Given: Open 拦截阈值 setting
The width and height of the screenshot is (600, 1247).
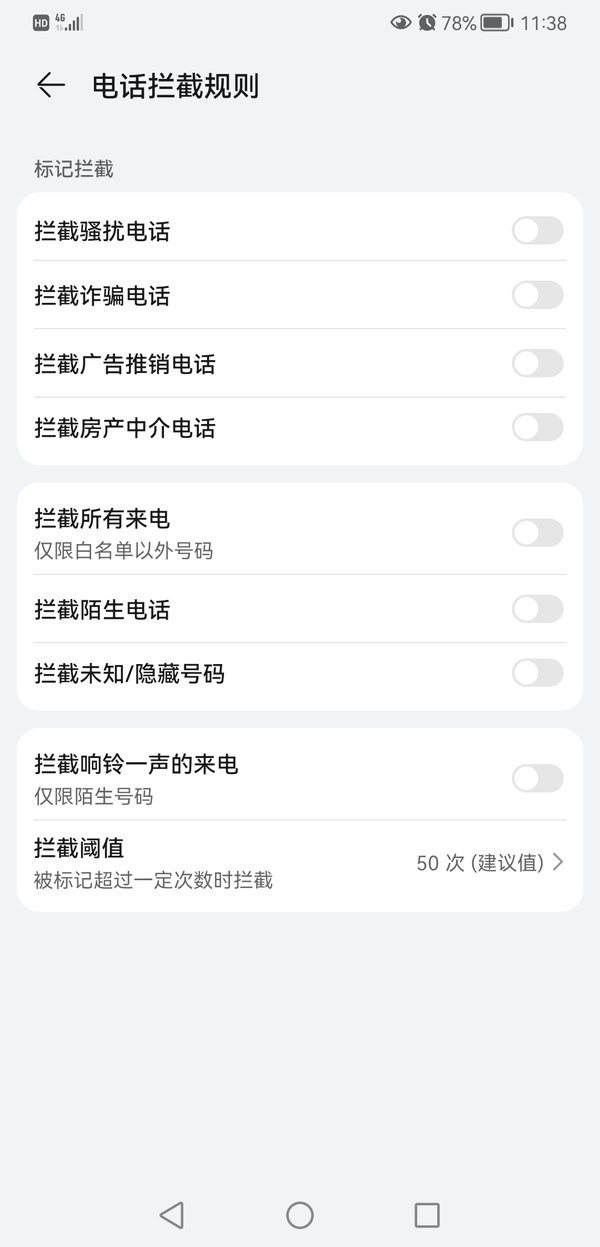Looking at the screenshot, I should 300,863.
